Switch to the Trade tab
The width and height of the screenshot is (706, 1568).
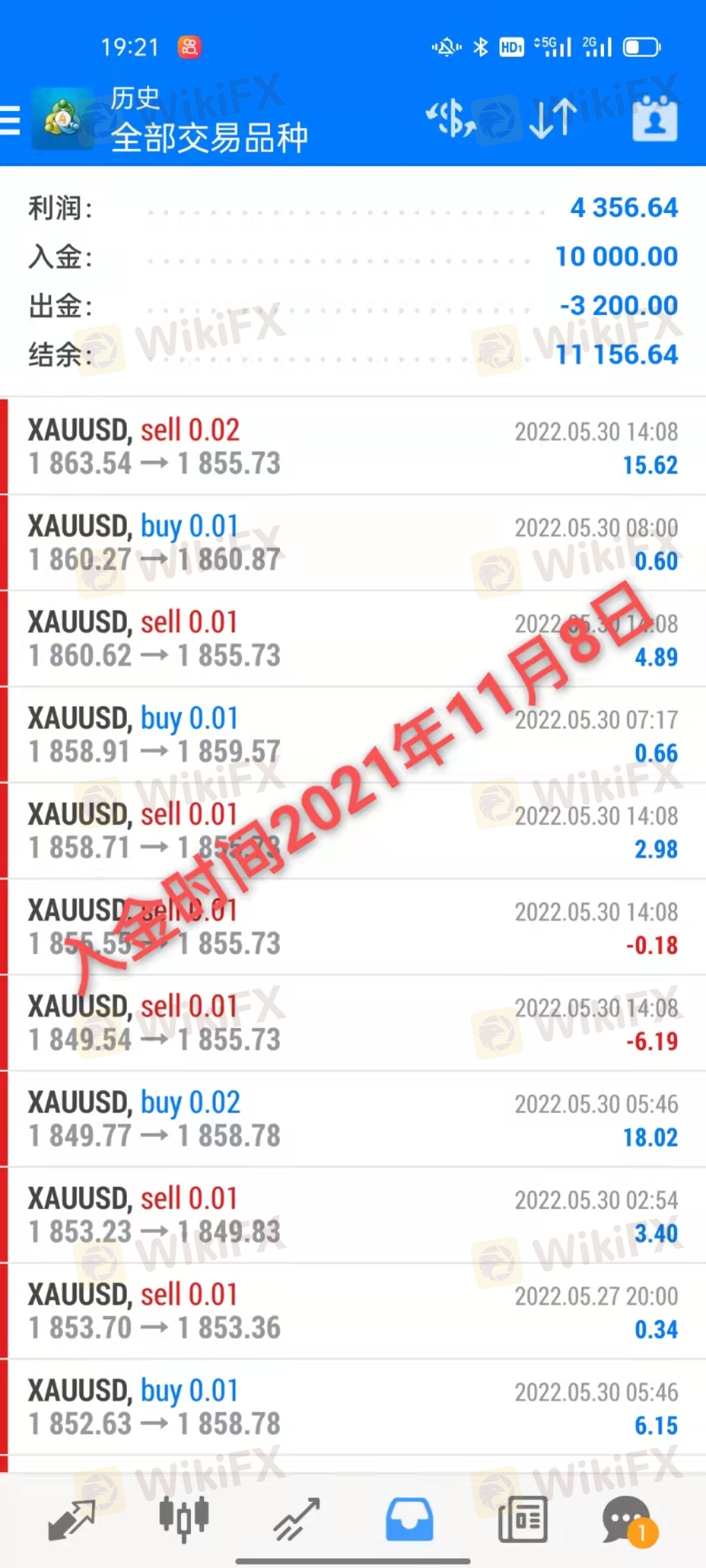pos(296,1519)
